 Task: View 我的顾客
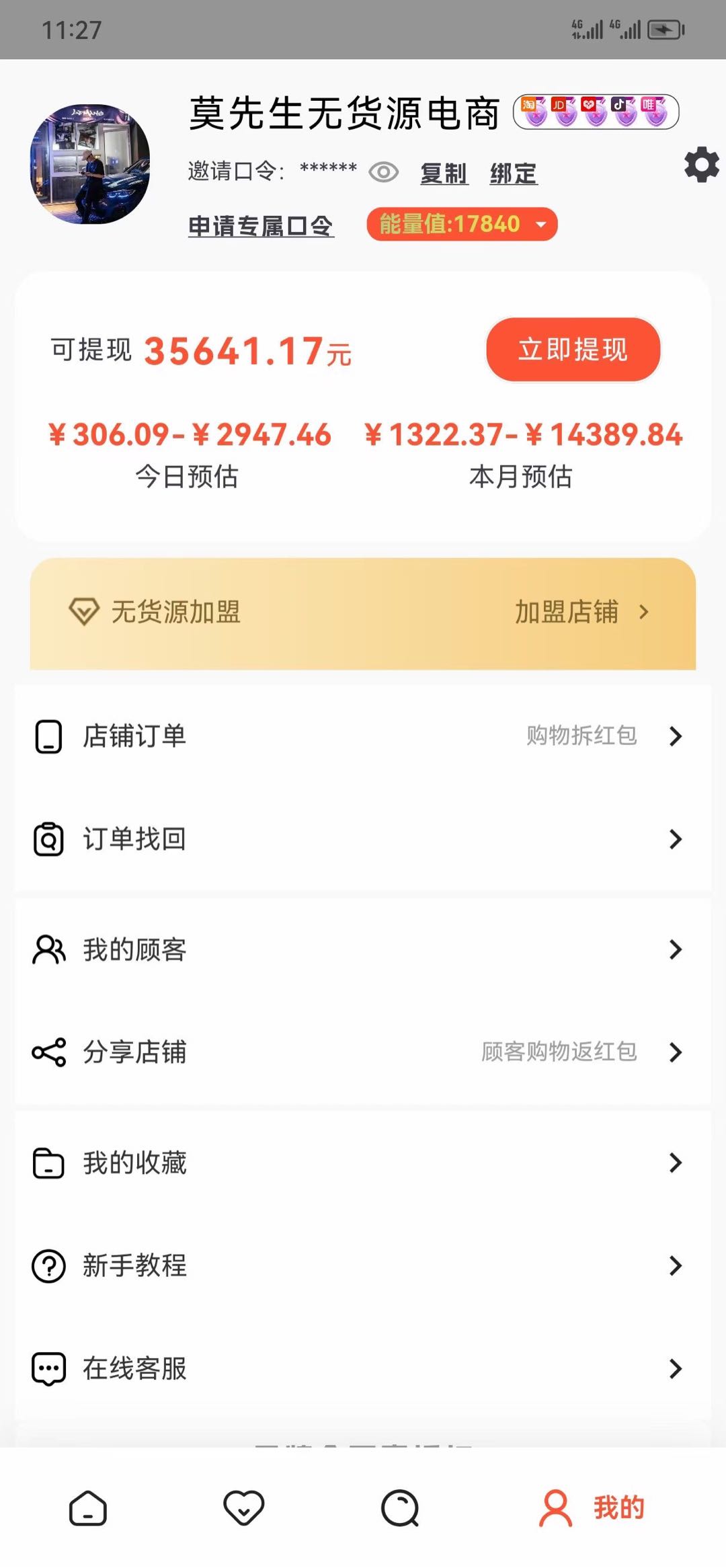coord(363,949)
